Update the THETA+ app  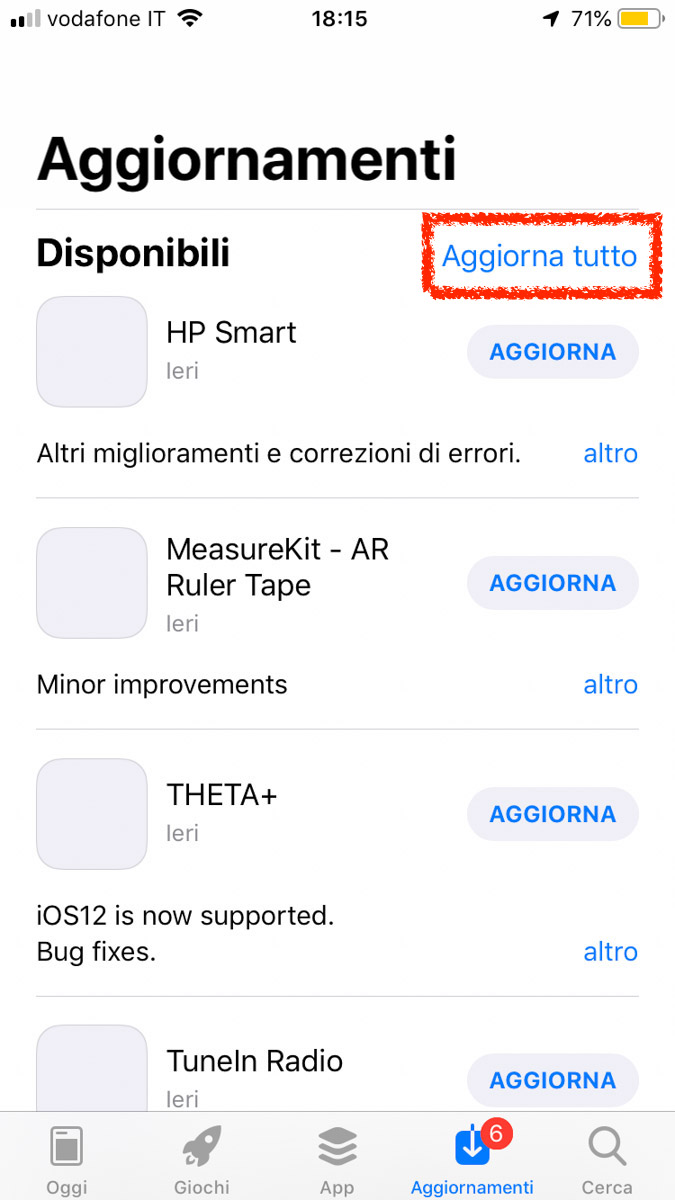tap(552, 814)
